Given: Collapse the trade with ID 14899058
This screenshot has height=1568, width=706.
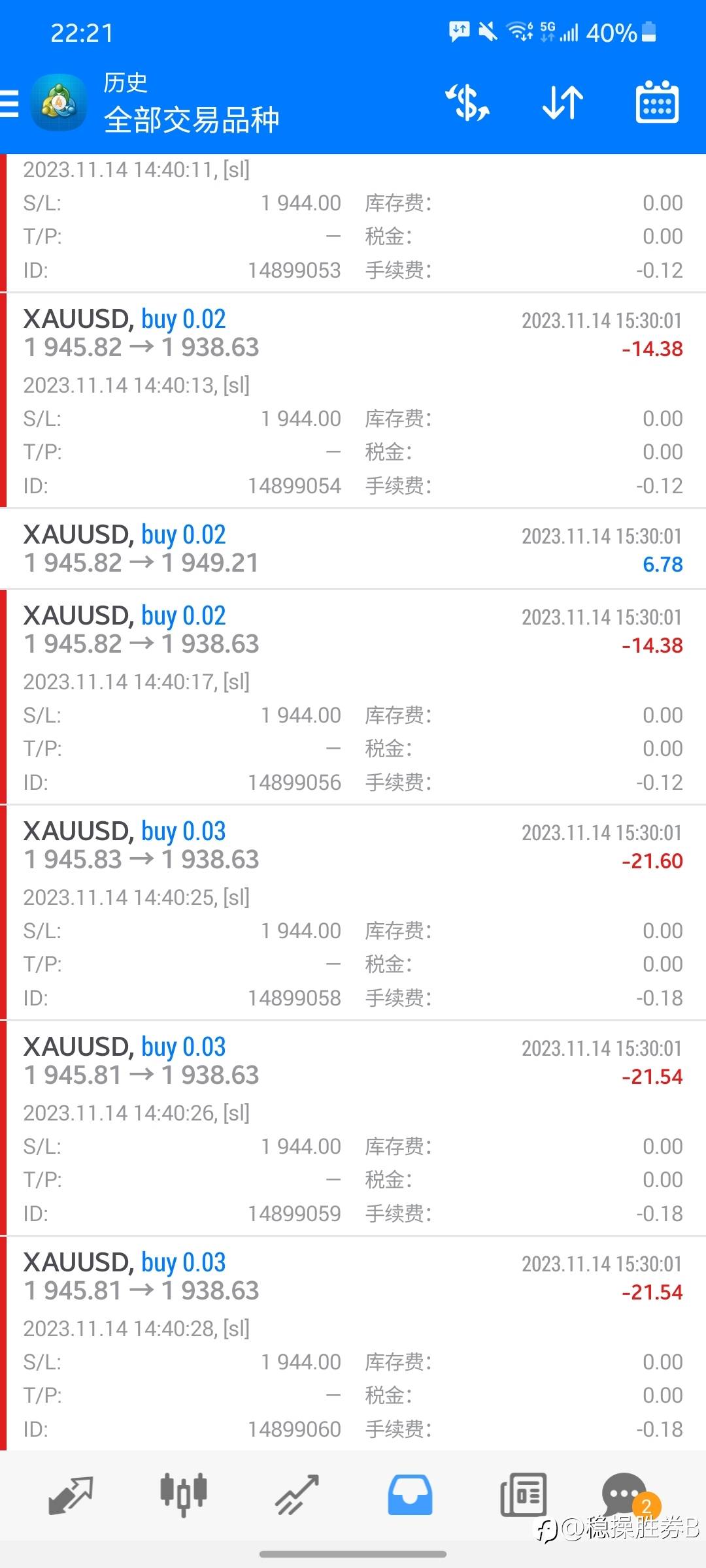Looking at the screenshot, I should [x=353, y=845].
